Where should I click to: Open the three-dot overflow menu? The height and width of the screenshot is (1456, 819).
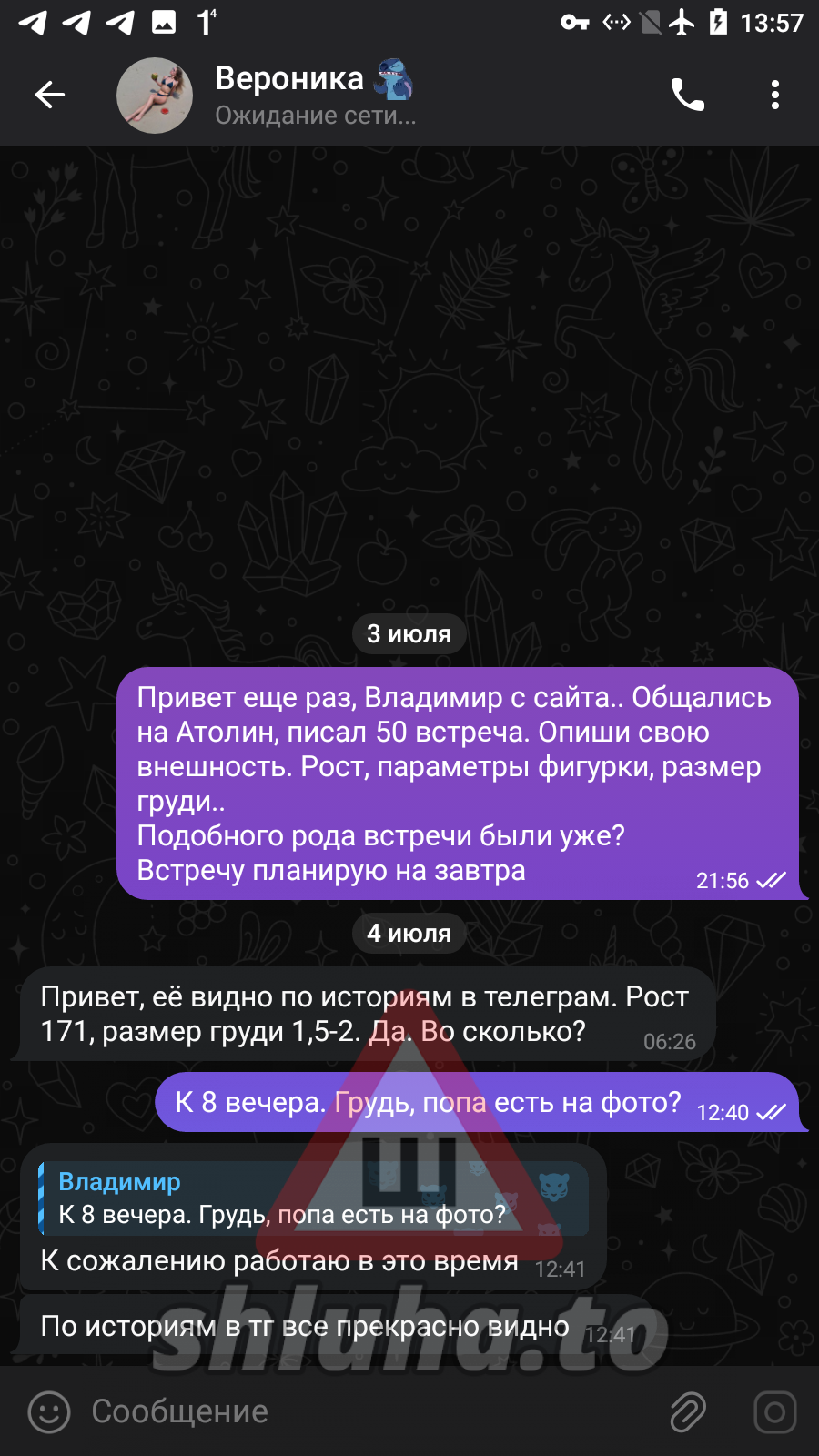[774, 95]
